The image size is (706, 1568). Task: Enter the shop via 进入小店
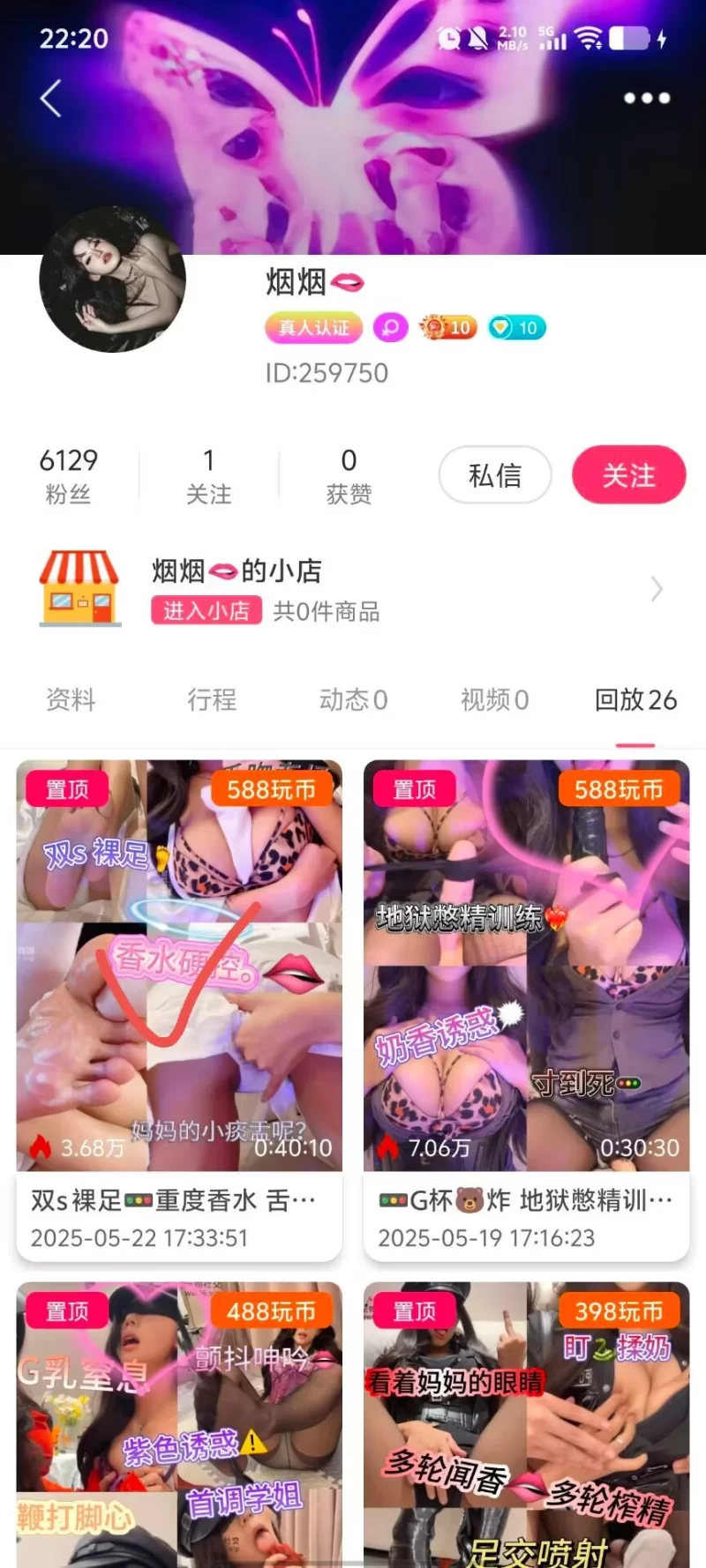point(207,610)
